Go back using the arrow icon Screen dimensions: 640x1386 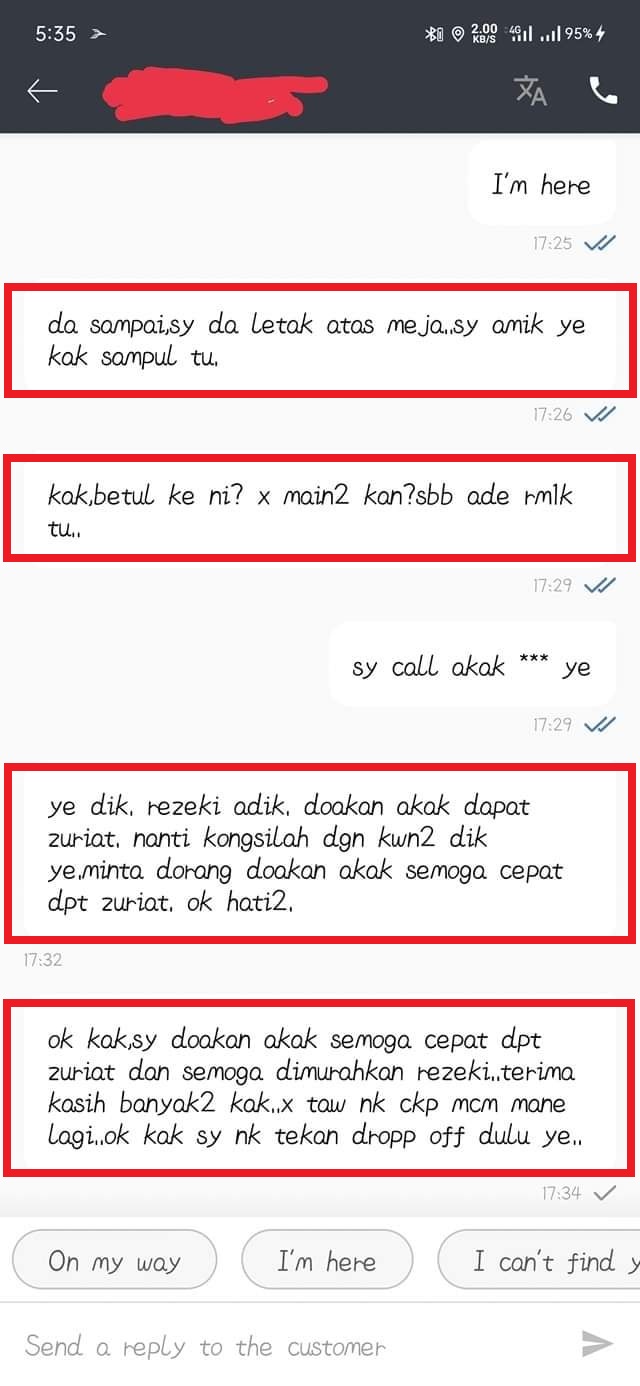(x=42, y=92)
